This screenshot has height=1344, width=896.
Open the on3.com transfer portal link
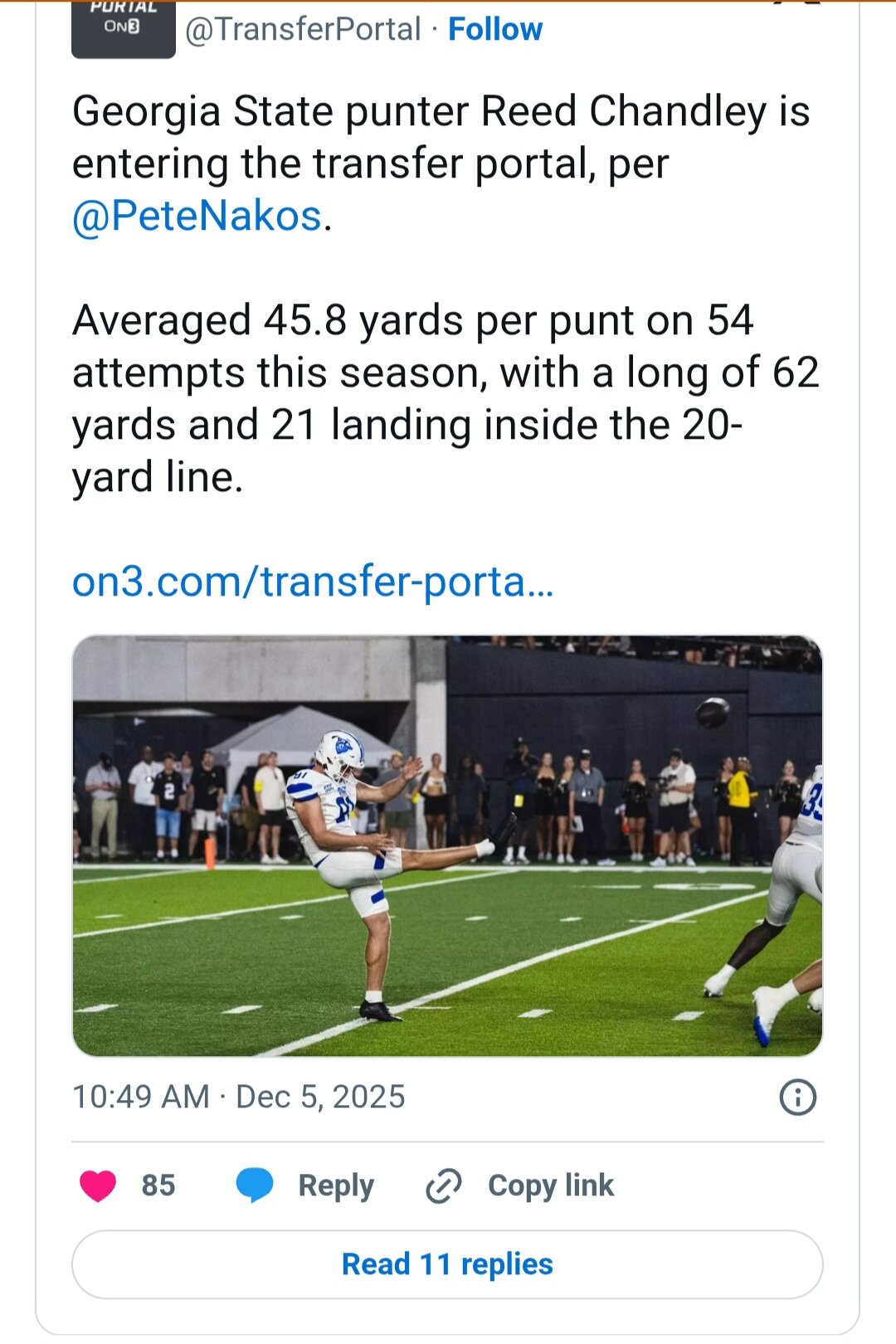[312, 582]
